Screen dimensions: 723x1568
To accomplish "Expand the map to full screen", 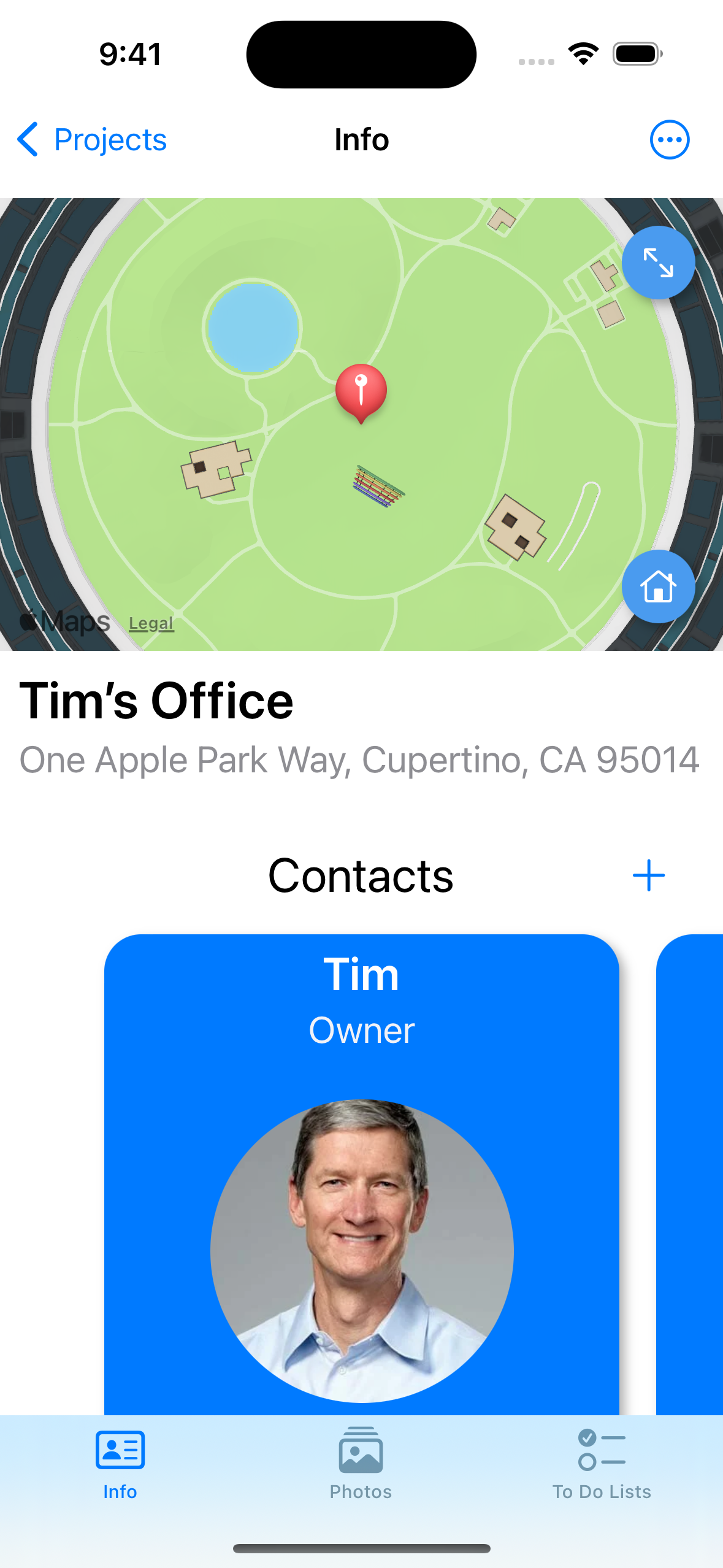I will click(658, 263).
